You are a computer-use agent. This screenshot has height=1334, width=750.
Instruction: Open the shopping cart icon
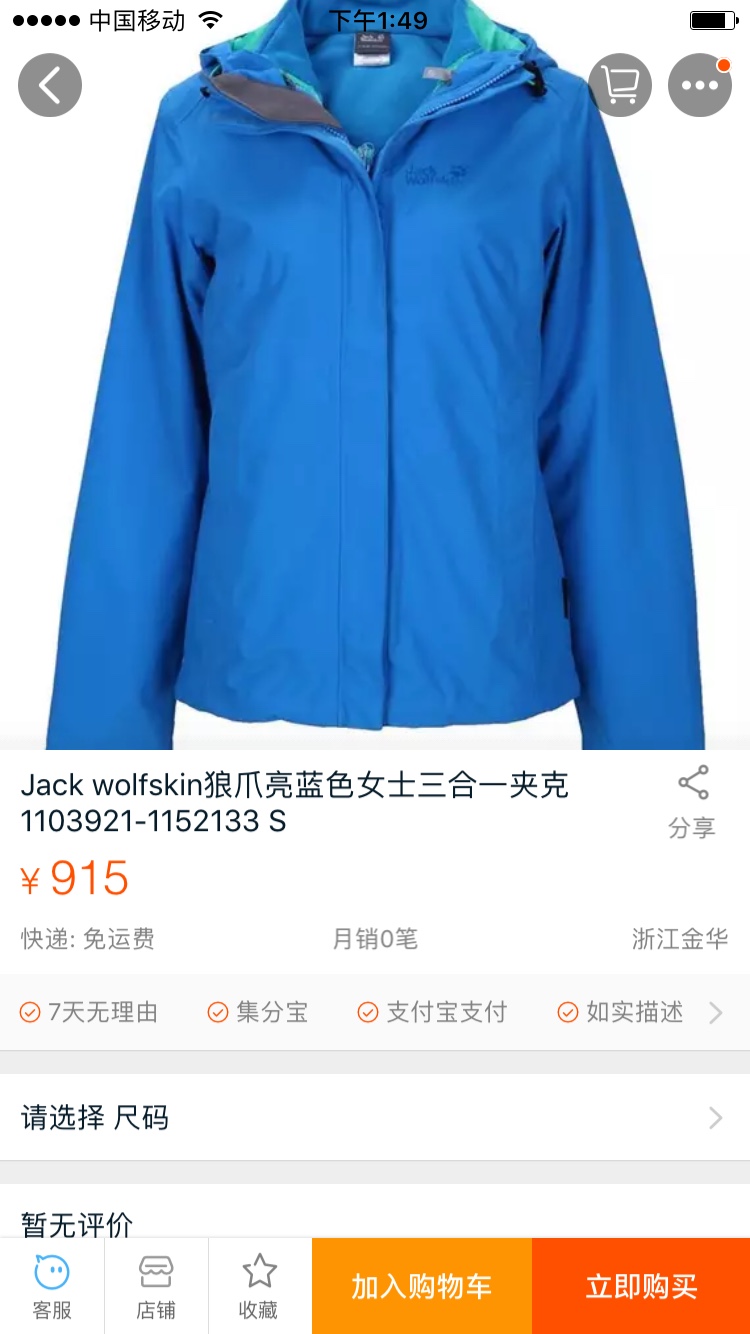pyautogui.click(x=620, y=85)
